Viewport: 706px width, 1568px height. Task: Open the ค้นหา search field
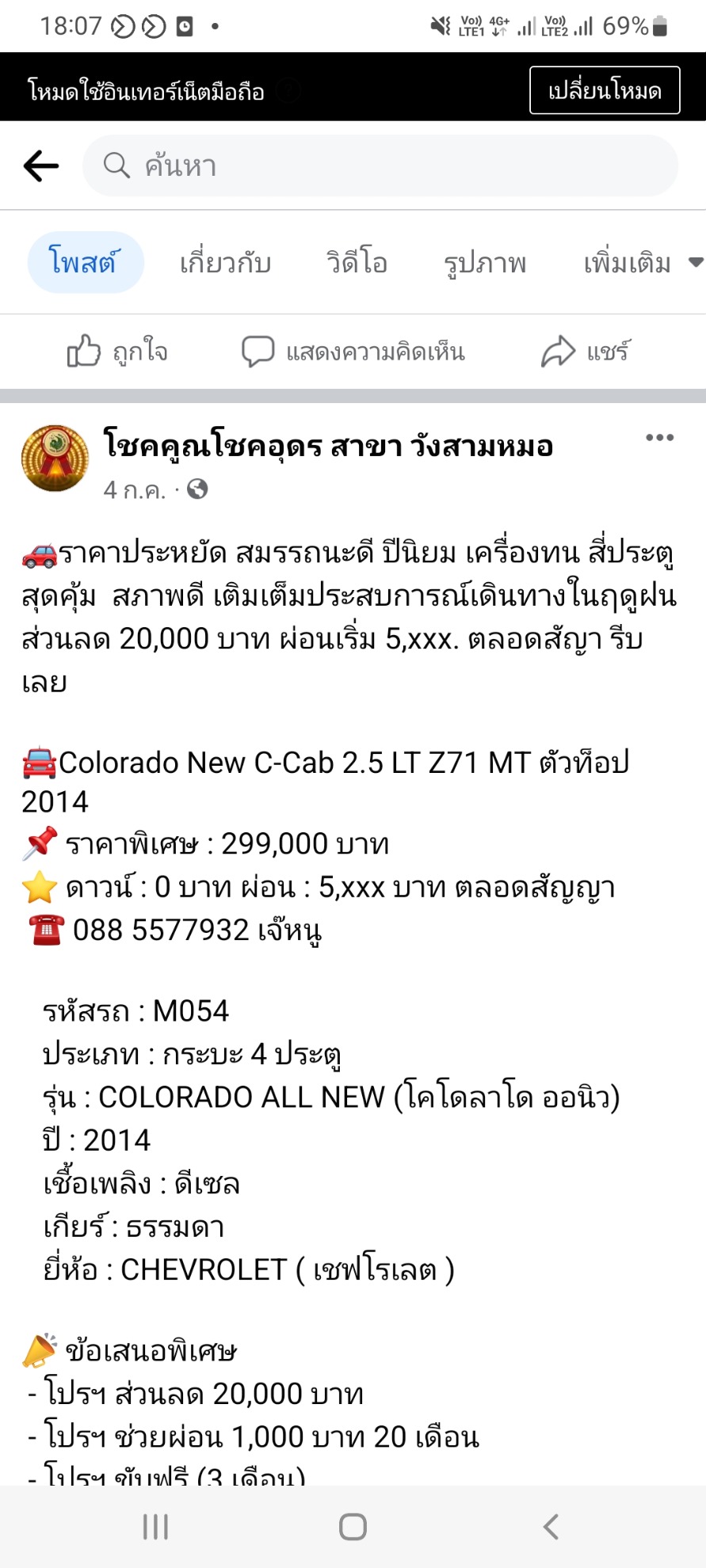coord(380,166)
